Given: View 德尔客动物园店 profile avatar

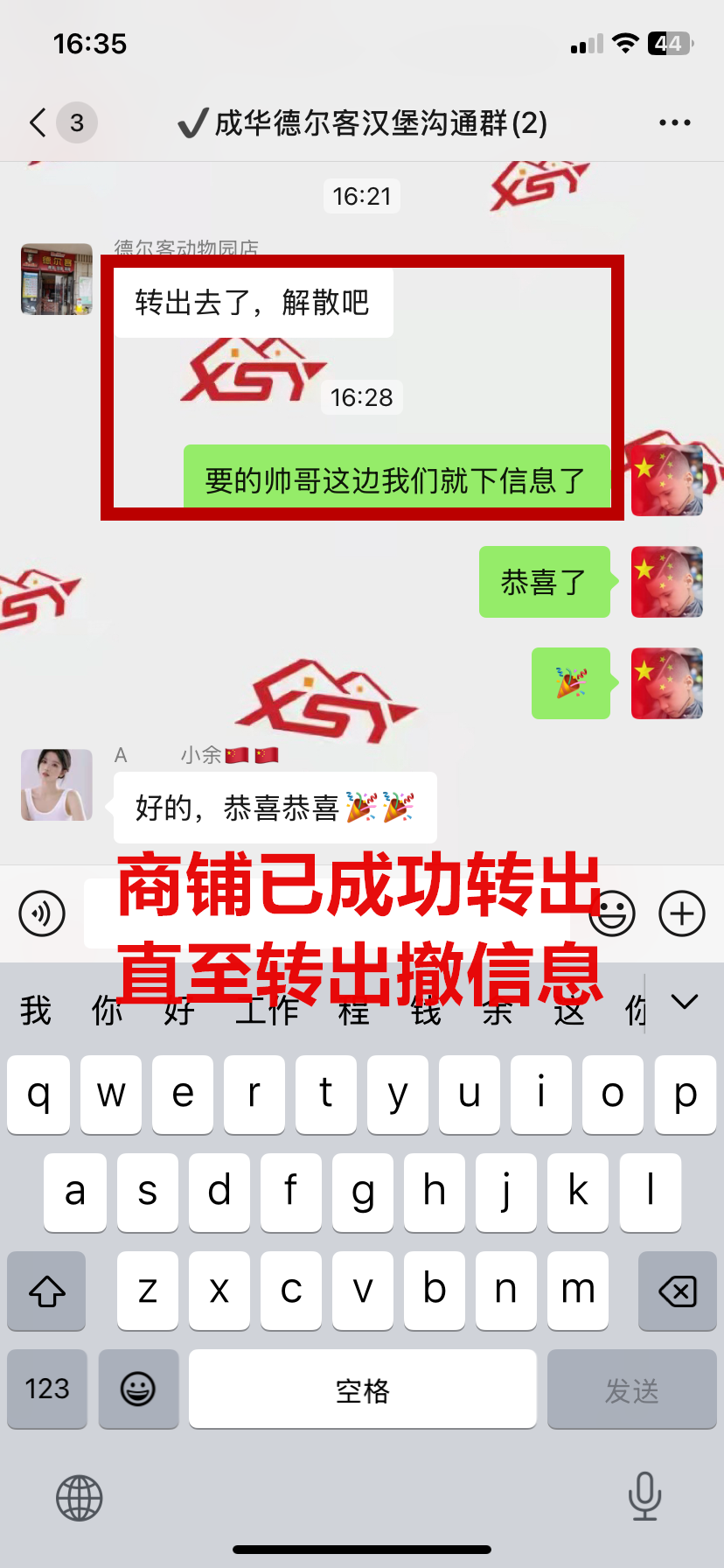Looking at the screenshot, I should [57, 279].
